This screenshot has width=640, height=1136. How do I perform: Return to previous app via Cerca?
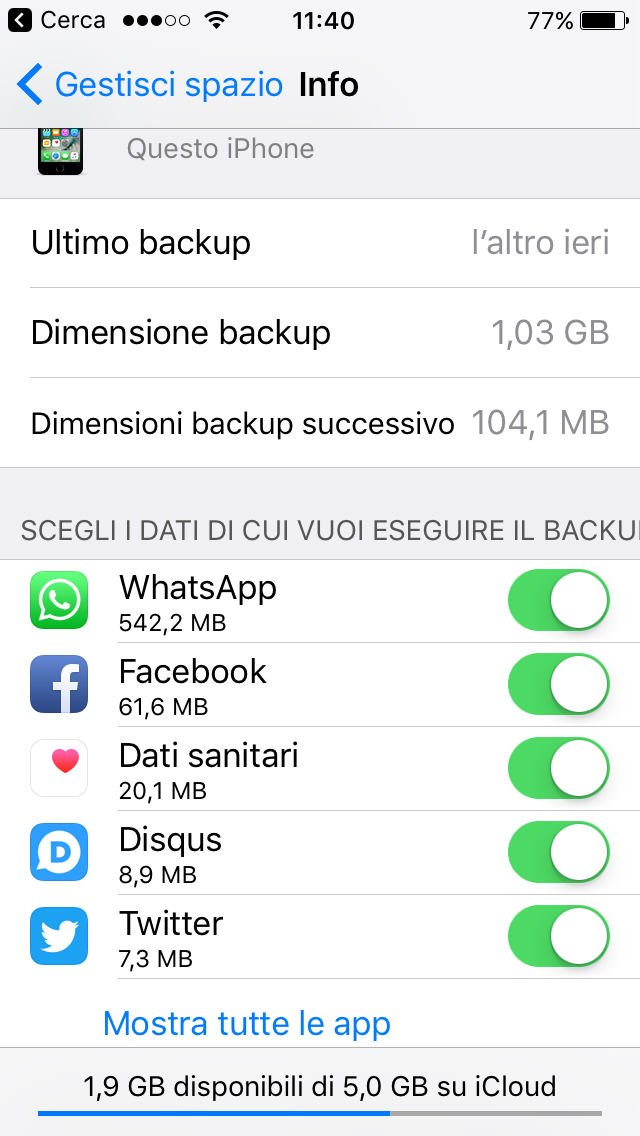pyautogui.click(x=56, y=20)
